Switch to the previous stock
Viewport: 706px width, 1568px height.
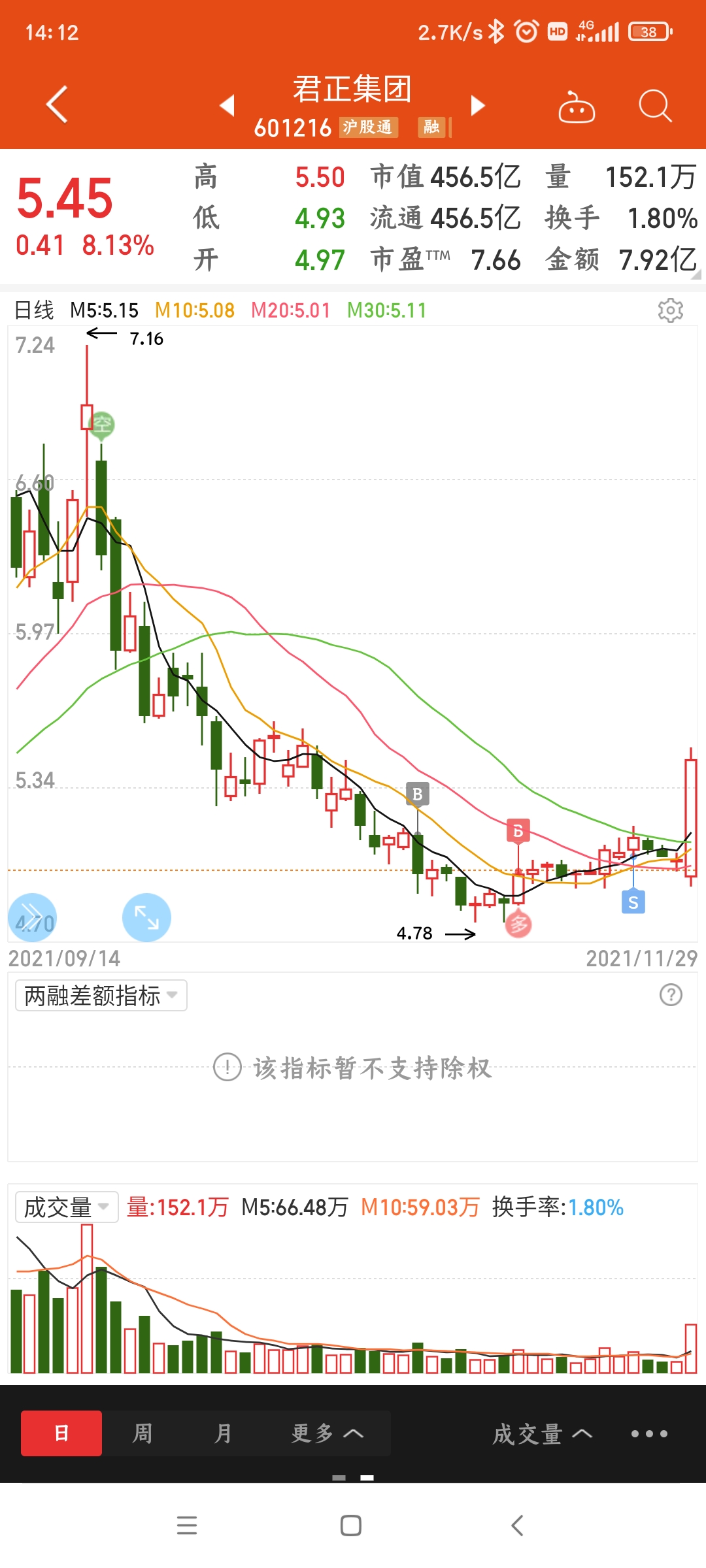click(x=227, y=105)
